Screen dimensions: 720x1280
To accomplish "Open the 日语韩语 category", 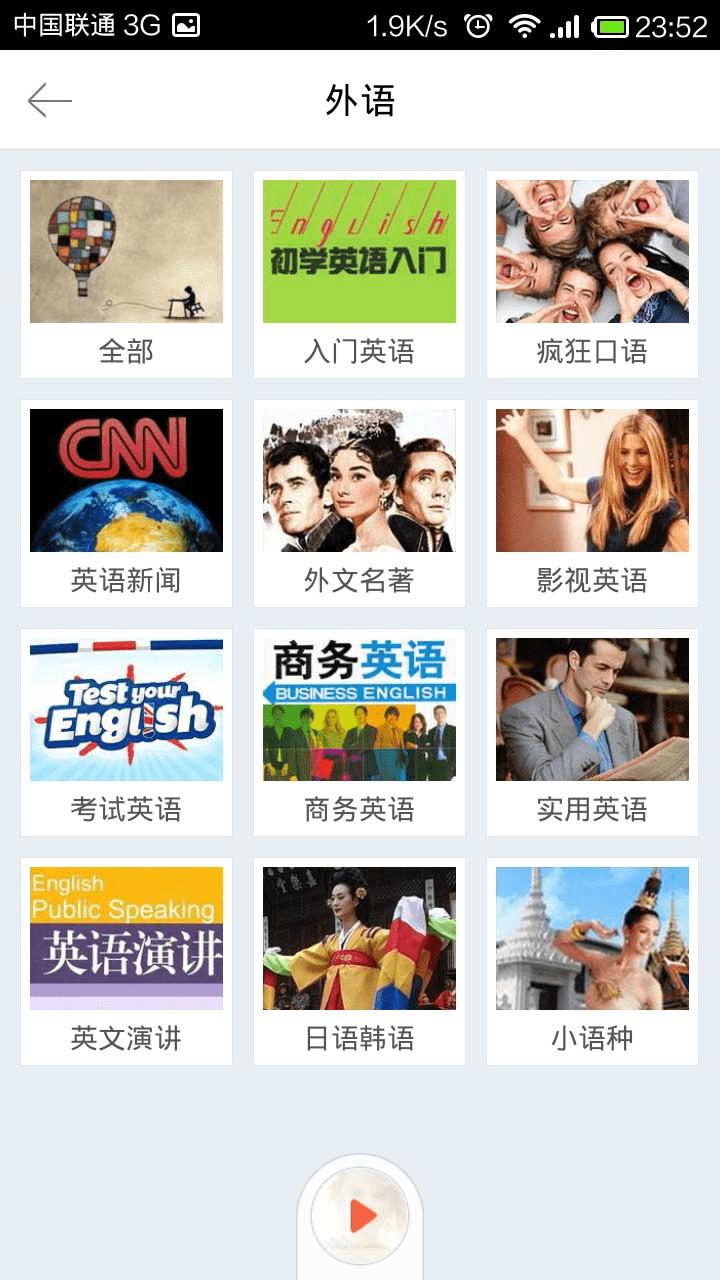I will coord(359,961).
